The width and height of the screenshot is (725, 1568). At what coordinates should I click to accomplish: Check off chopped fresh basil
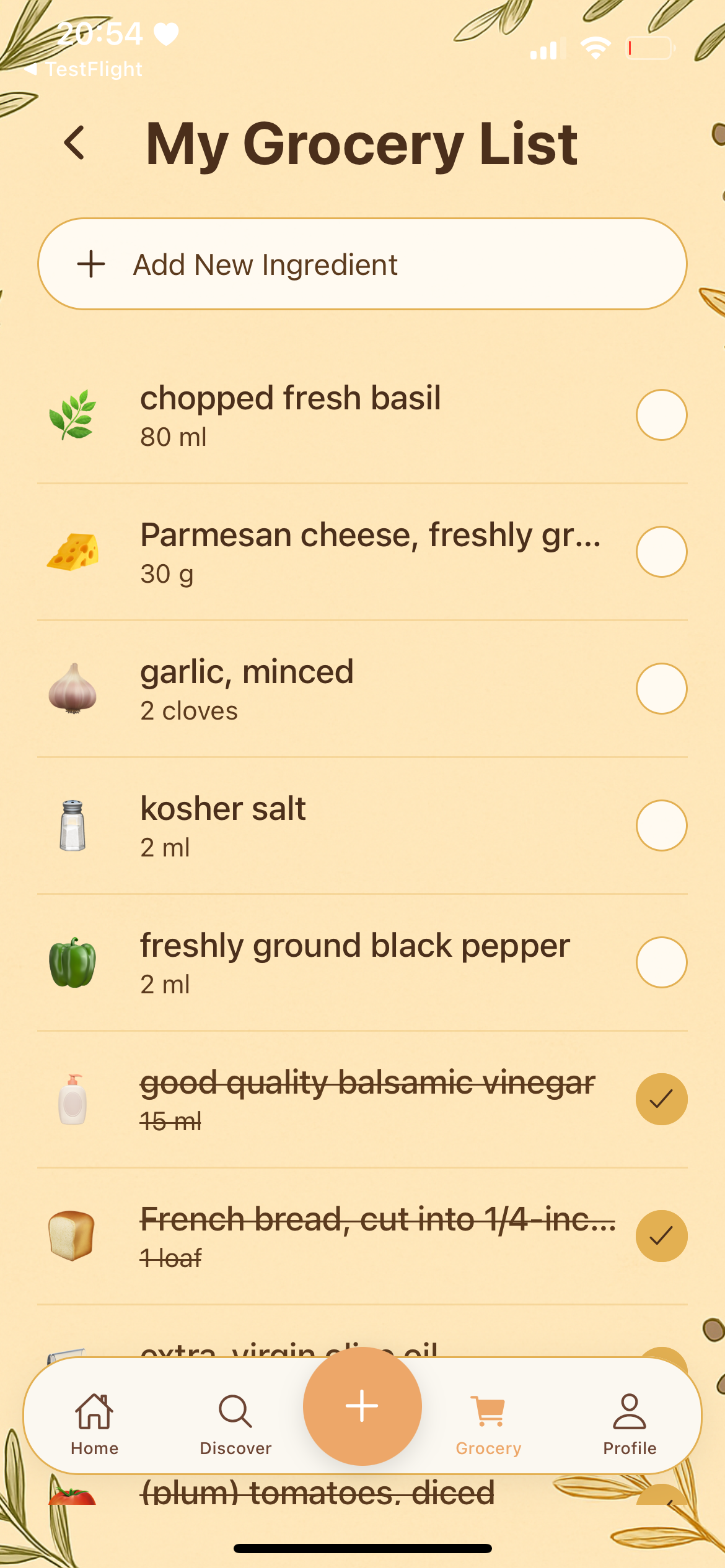(x=661, y=415)
